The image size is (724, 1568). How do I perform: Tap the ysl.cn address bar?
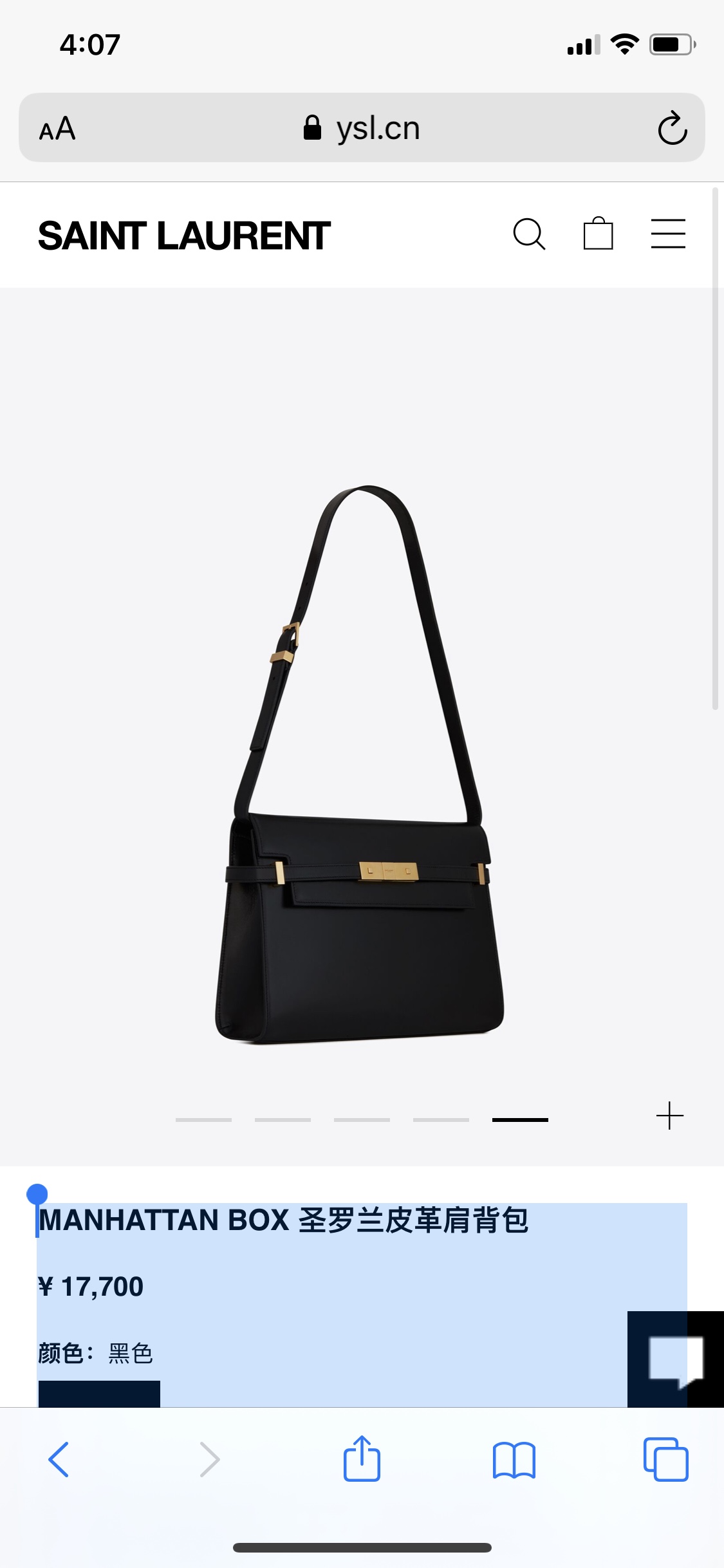(362, 128)
